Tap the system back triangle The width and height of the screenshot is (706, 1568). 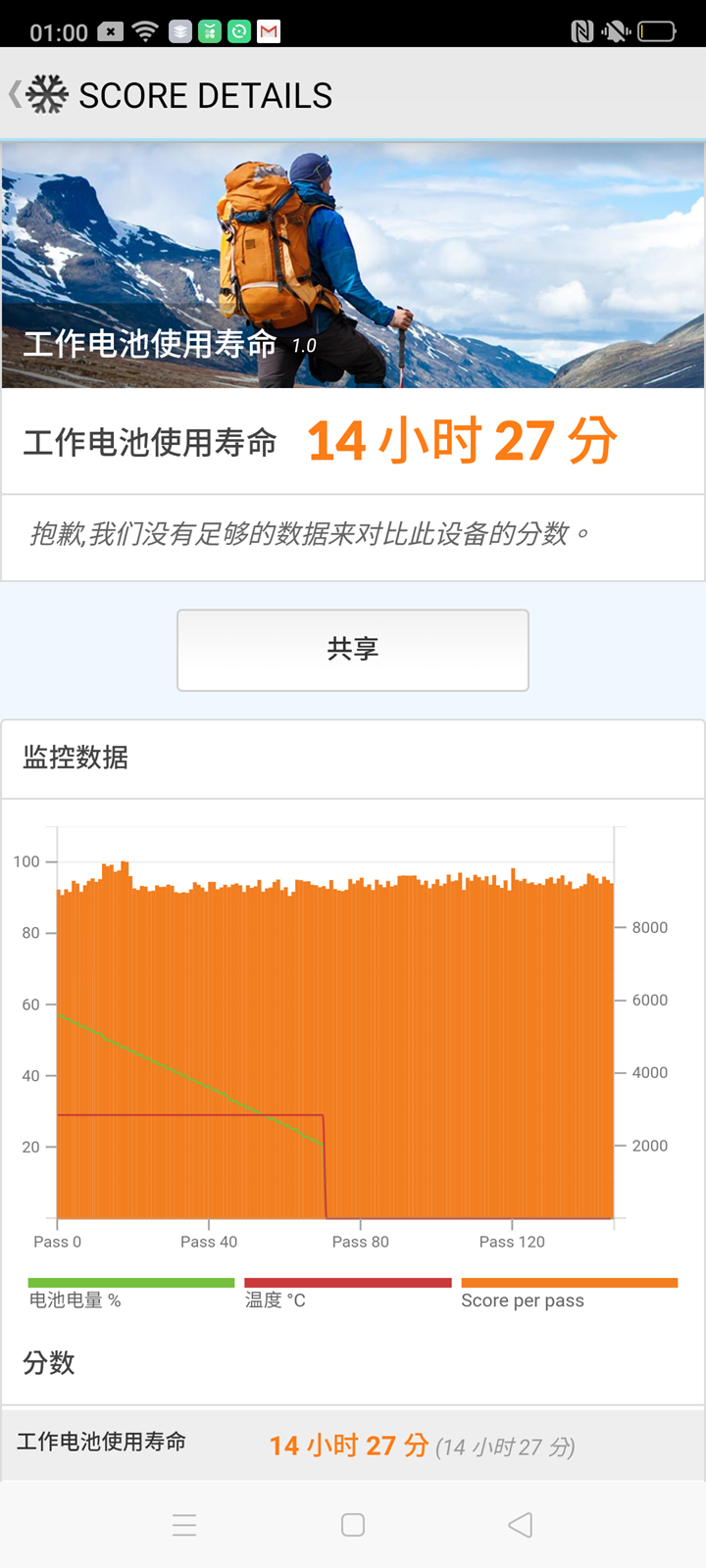click(x=521, y=1525)
